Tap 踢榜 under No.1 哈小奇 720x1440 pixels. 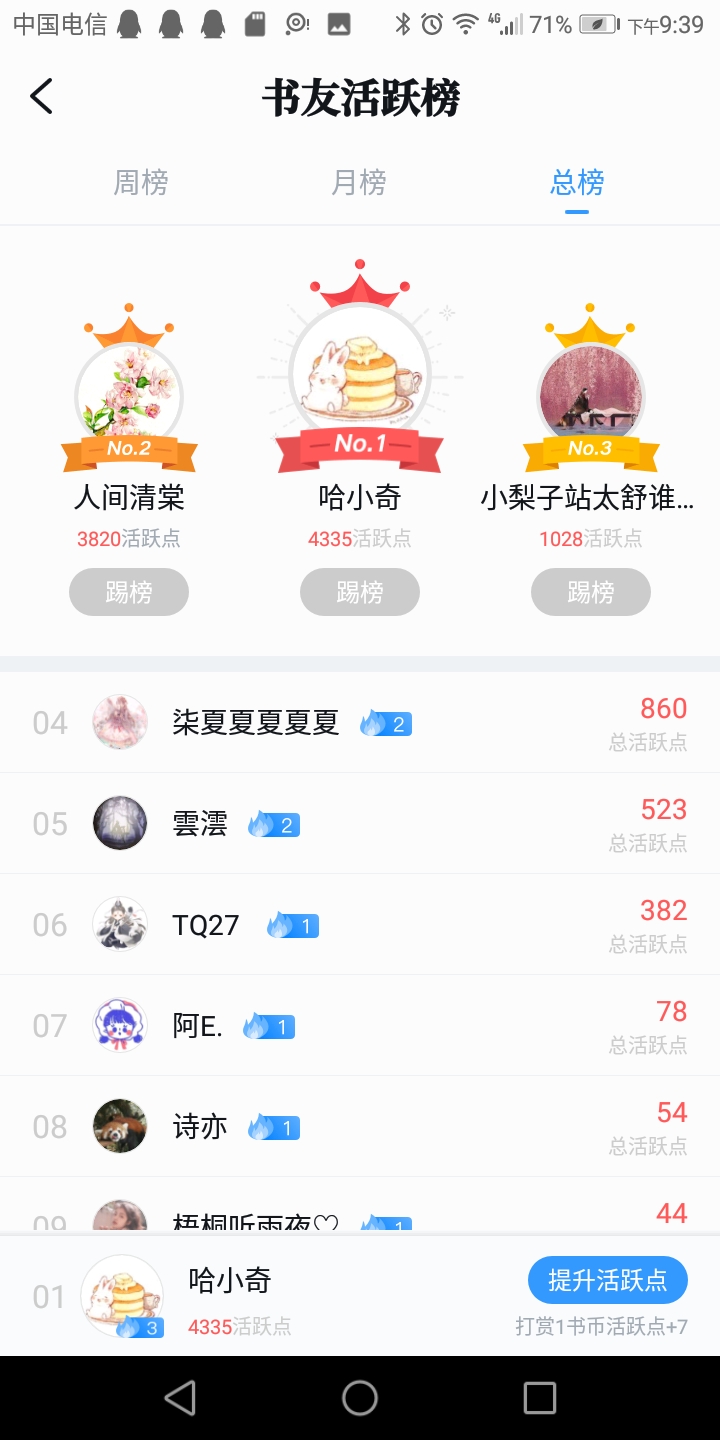360,592
